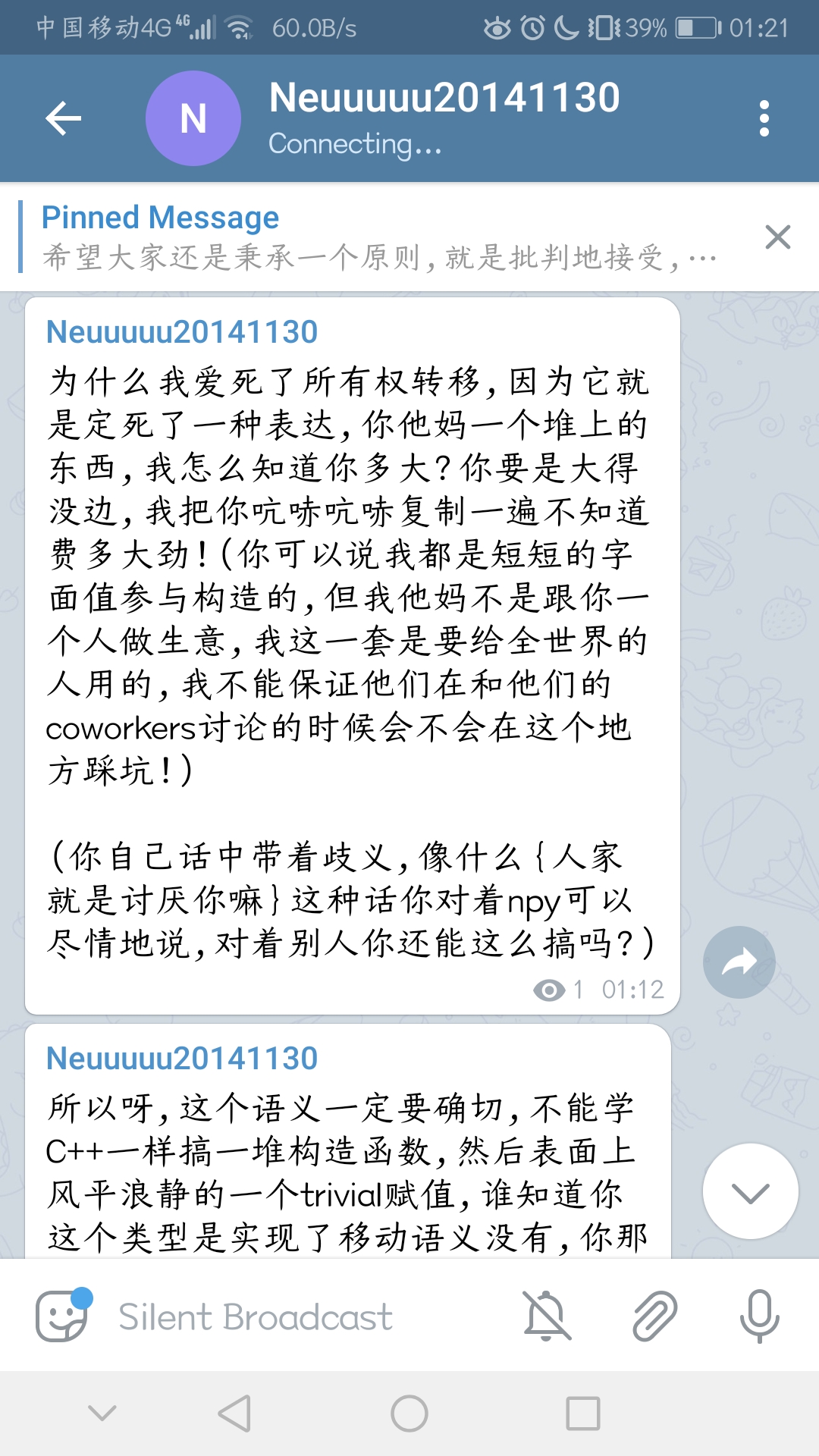819x1456 pixels.
Task: Open the Neuuuuu20141130 channel profile avatar
Action: click(193, 118)
